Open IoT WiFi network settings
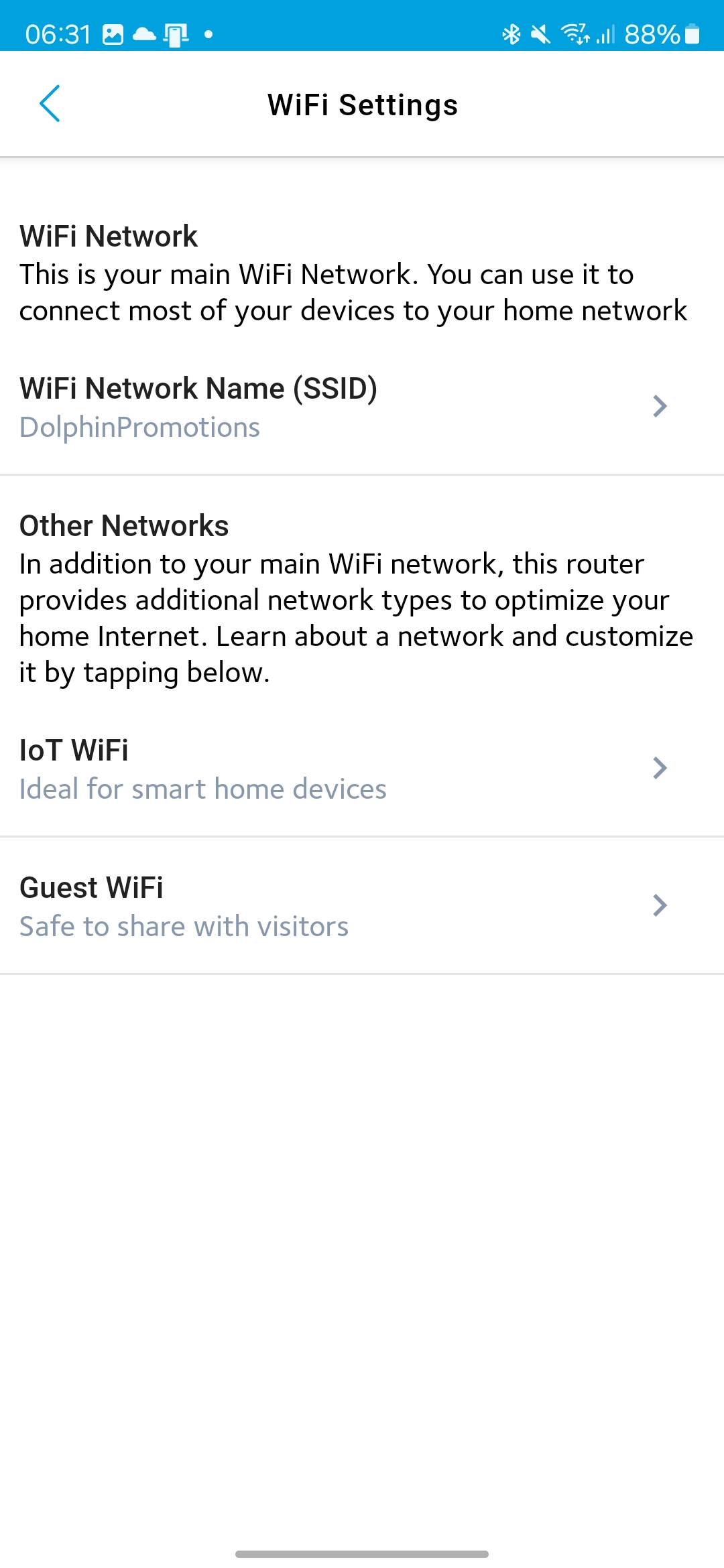This screenshot has height=1568, width=724. coord(362,769)
